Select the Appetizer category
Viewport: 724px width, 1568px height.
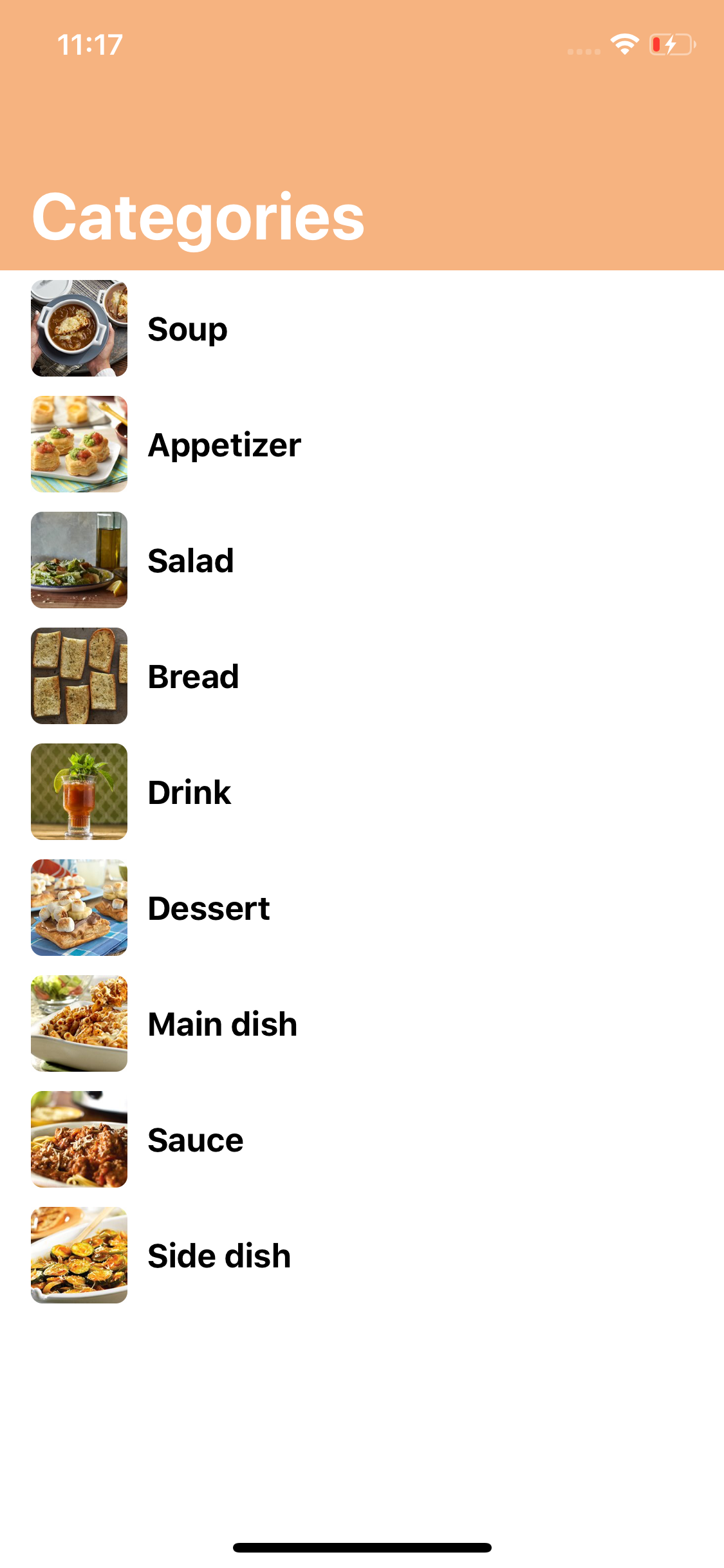click(x=224, y=445)
